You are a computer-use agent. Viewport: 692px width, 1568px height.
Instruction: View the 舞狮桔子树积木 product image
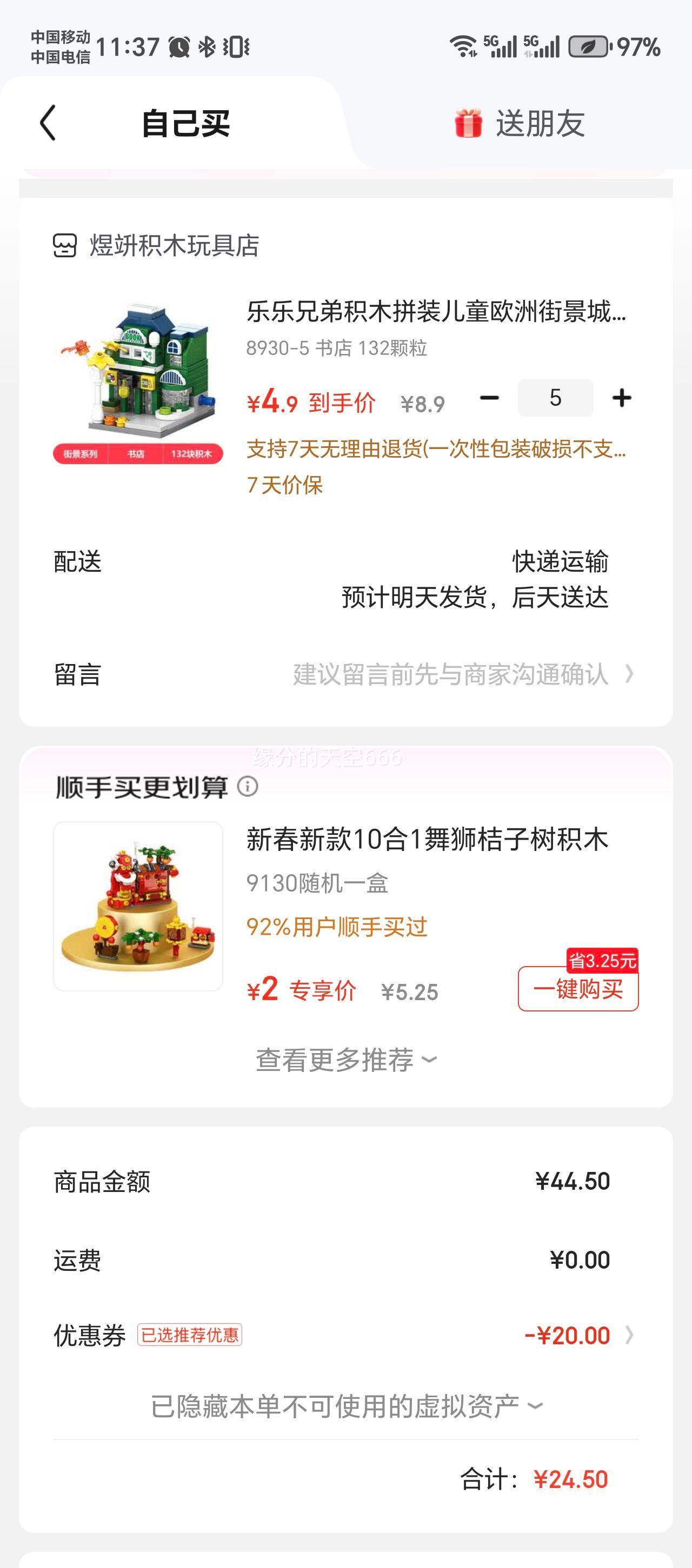[138, 906]
